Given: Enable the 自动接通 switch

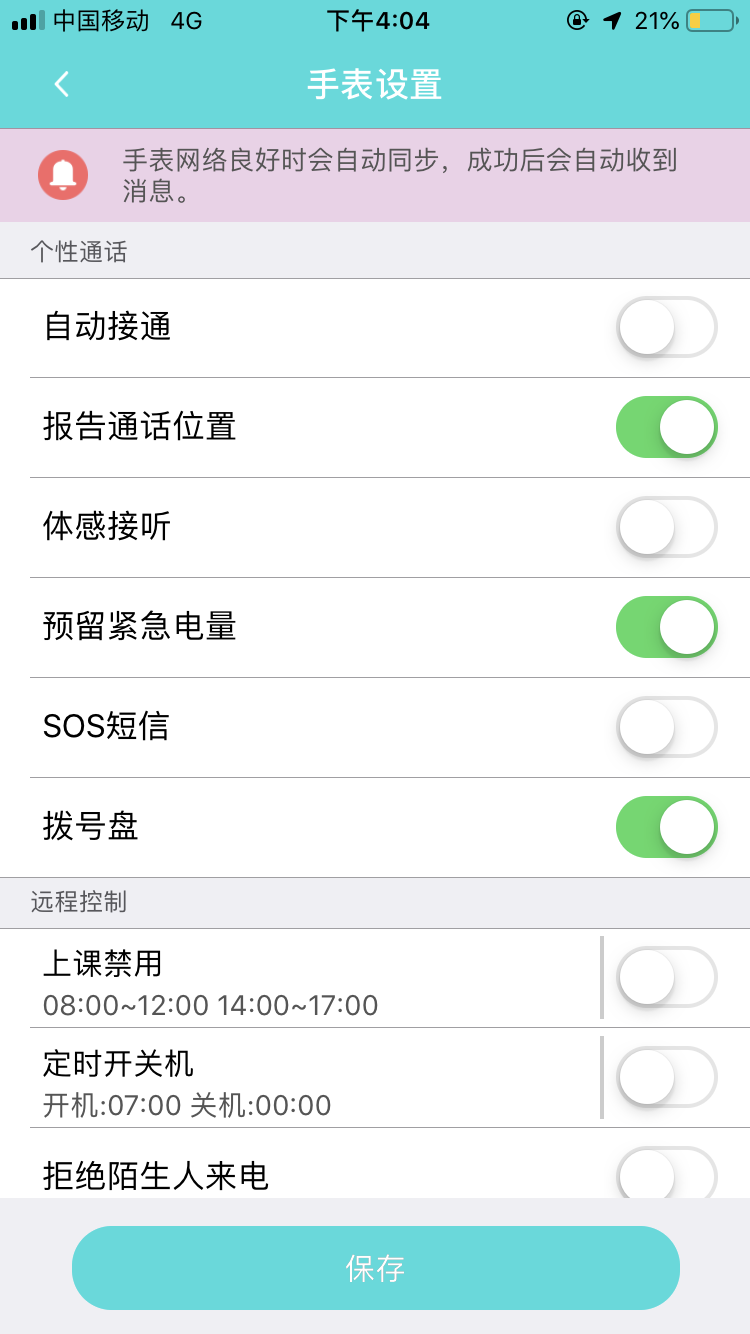Looking at the screenshot, I should click(666, 327).
